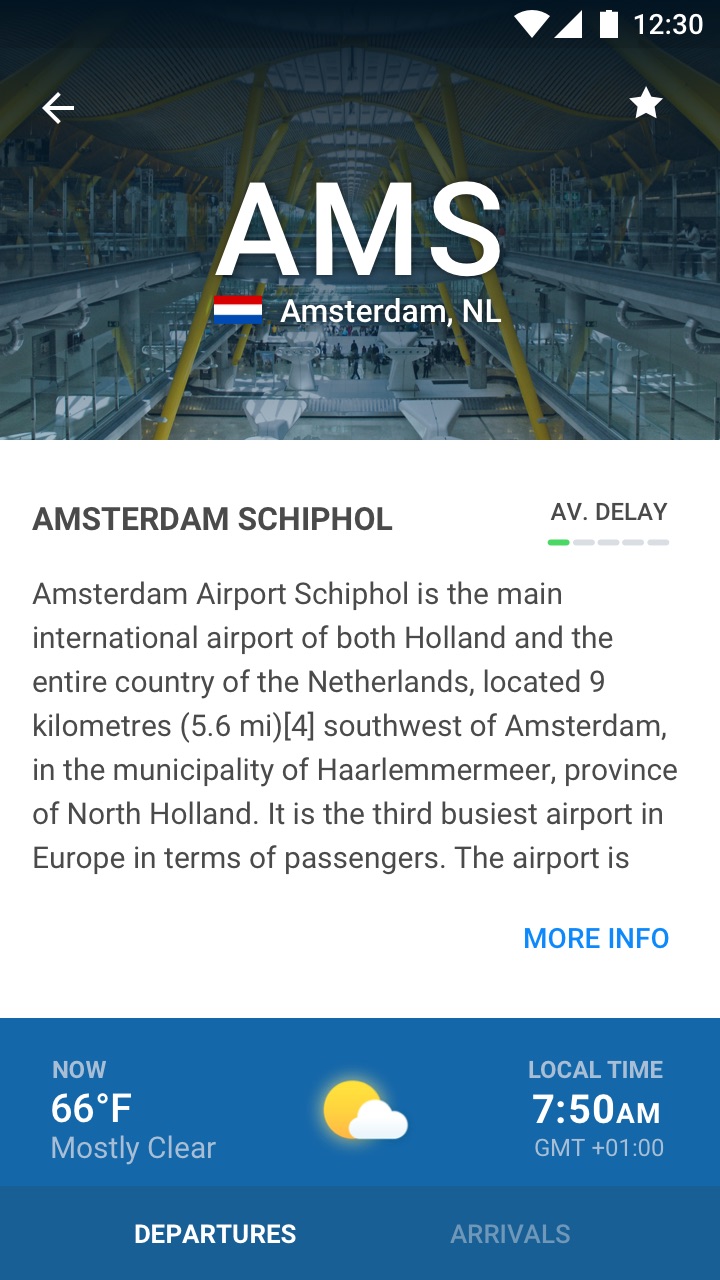Switch to the Arrivals tab

point(510,1233)
